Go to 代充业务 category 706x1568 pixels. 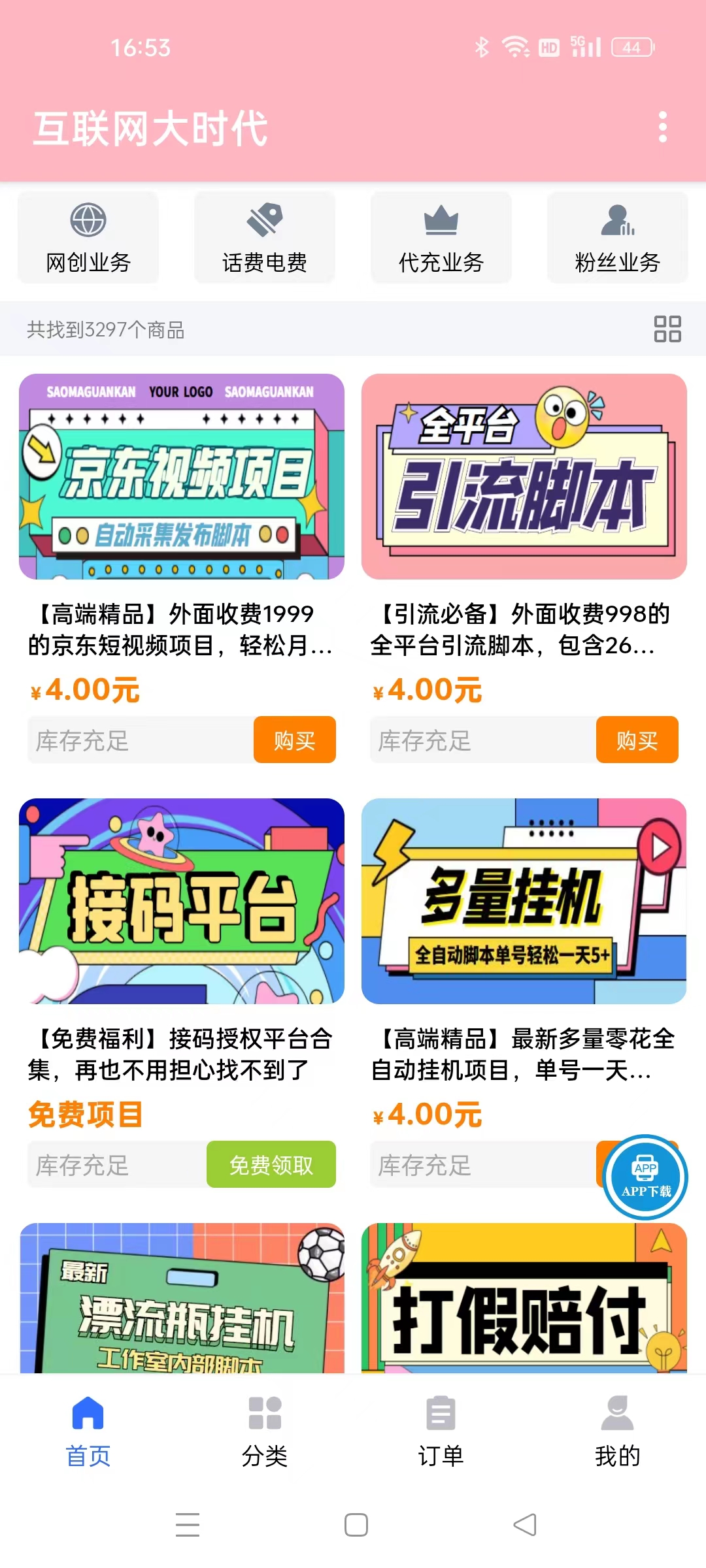pos(441,238)
